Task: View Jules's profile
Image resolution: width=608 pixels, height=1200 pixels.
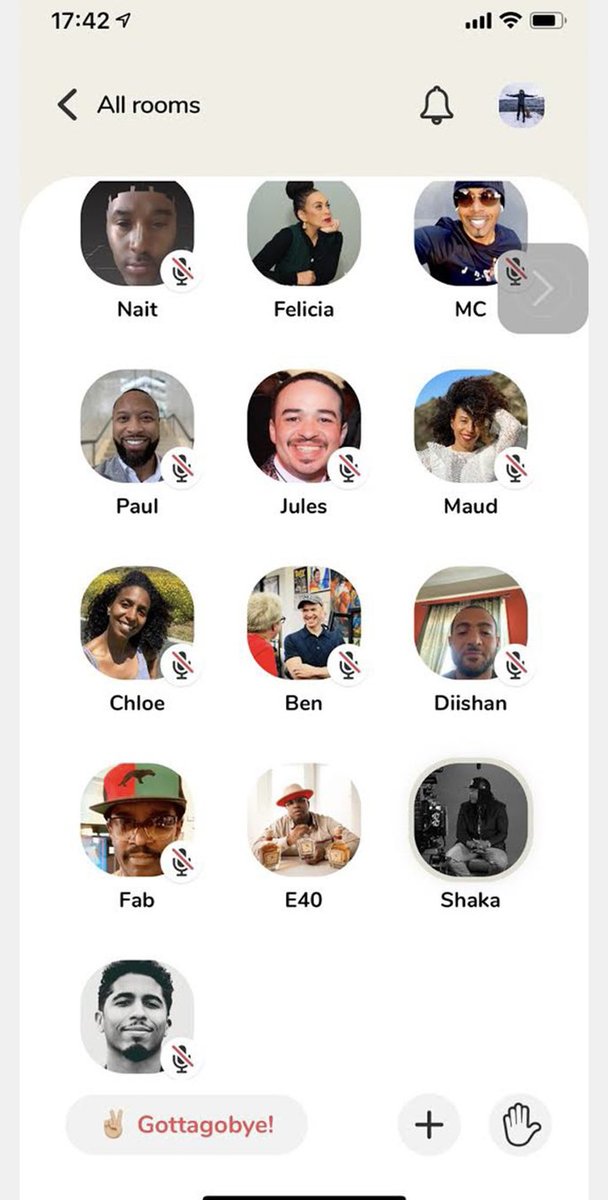Action: coord(304,427)
